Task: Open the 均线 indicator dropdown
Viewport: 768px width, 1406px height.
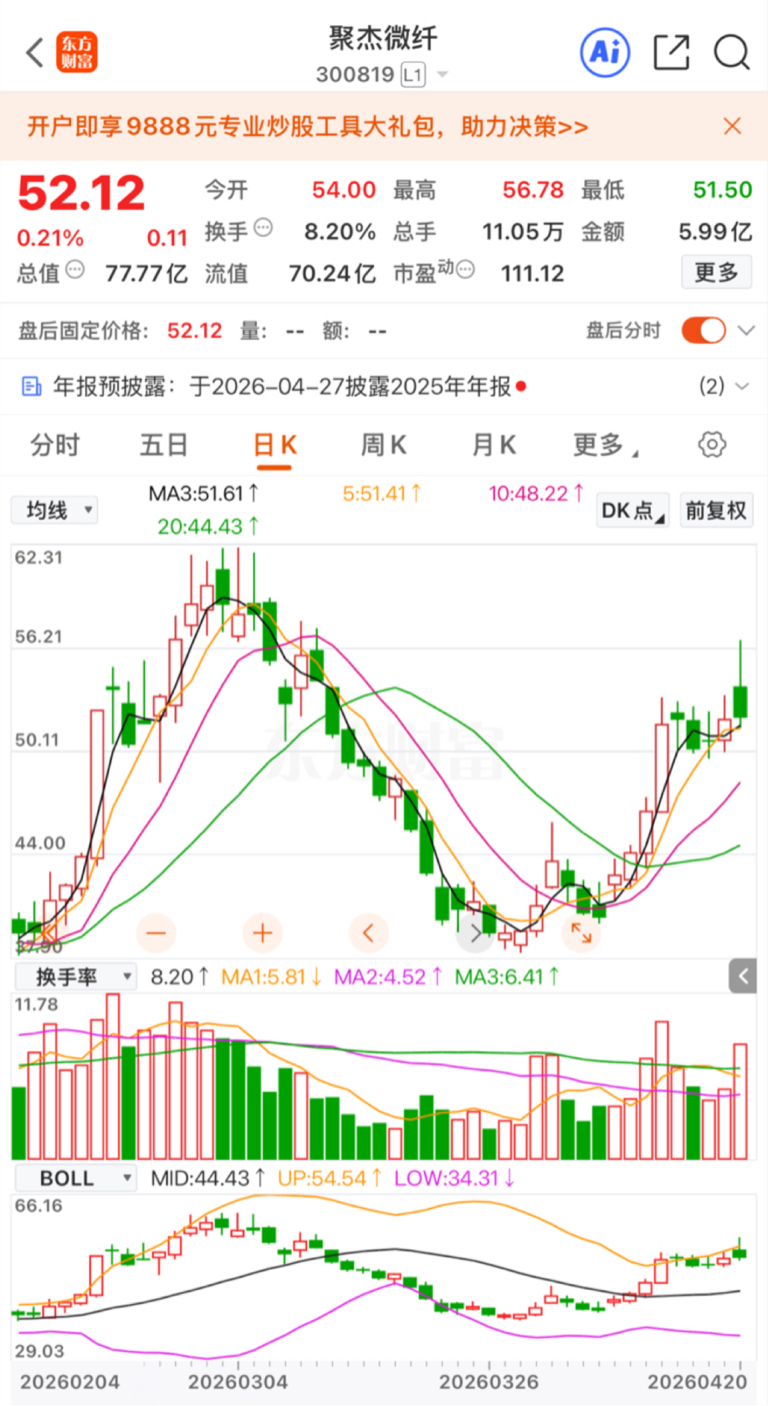Action: click(55, 510)
